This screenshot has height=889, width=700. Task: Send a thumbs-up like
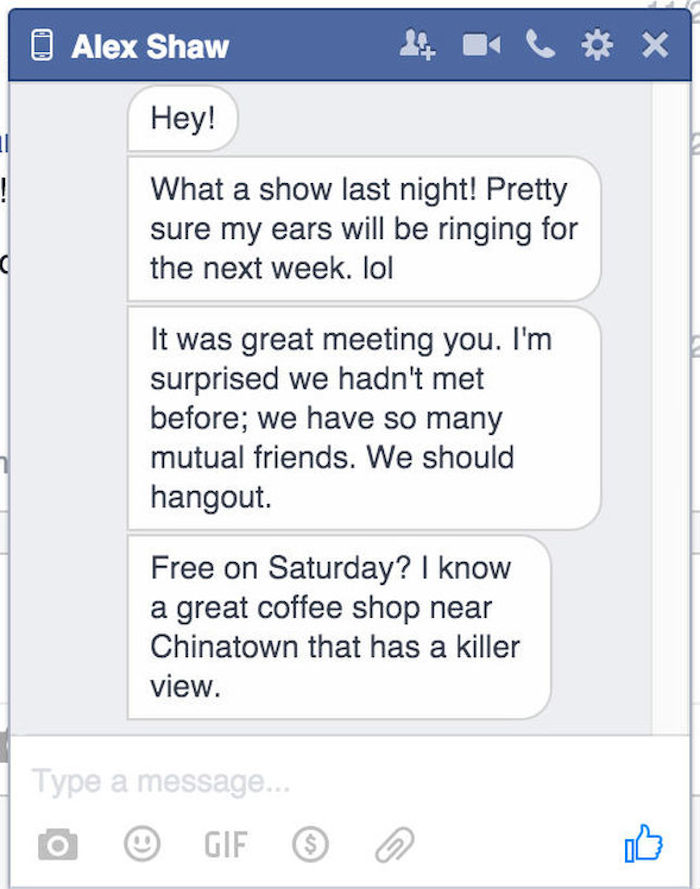pos(643,845)
